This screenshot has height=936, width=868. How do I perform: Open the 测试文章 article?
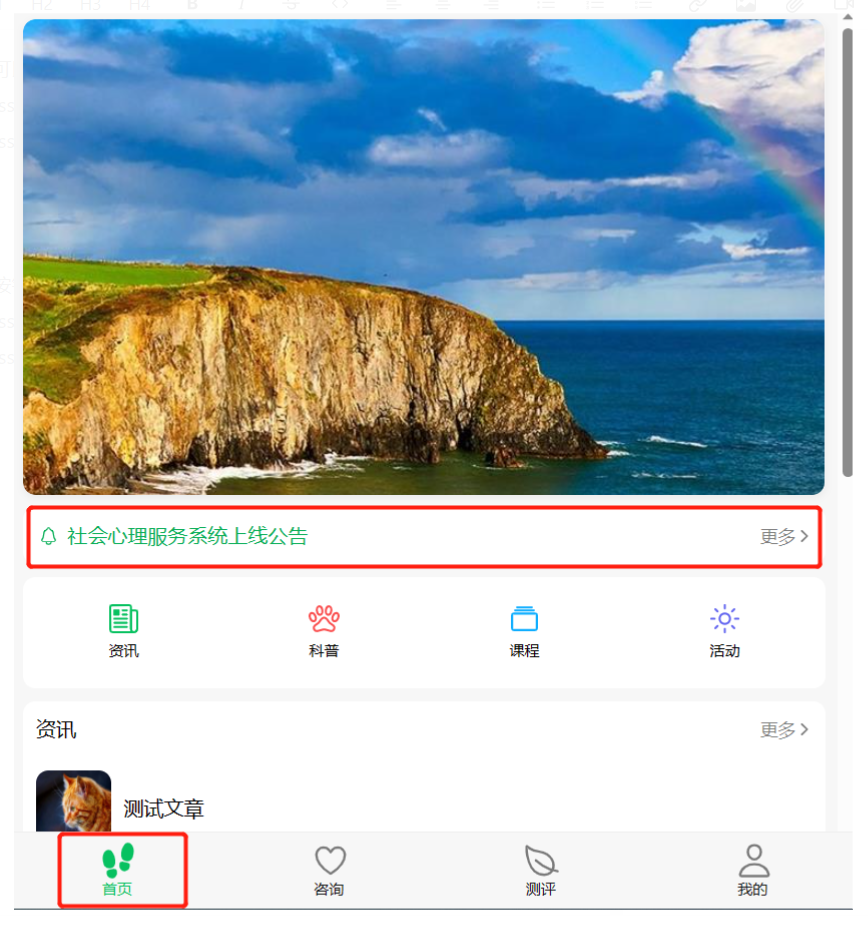click(x=163, y=808)
